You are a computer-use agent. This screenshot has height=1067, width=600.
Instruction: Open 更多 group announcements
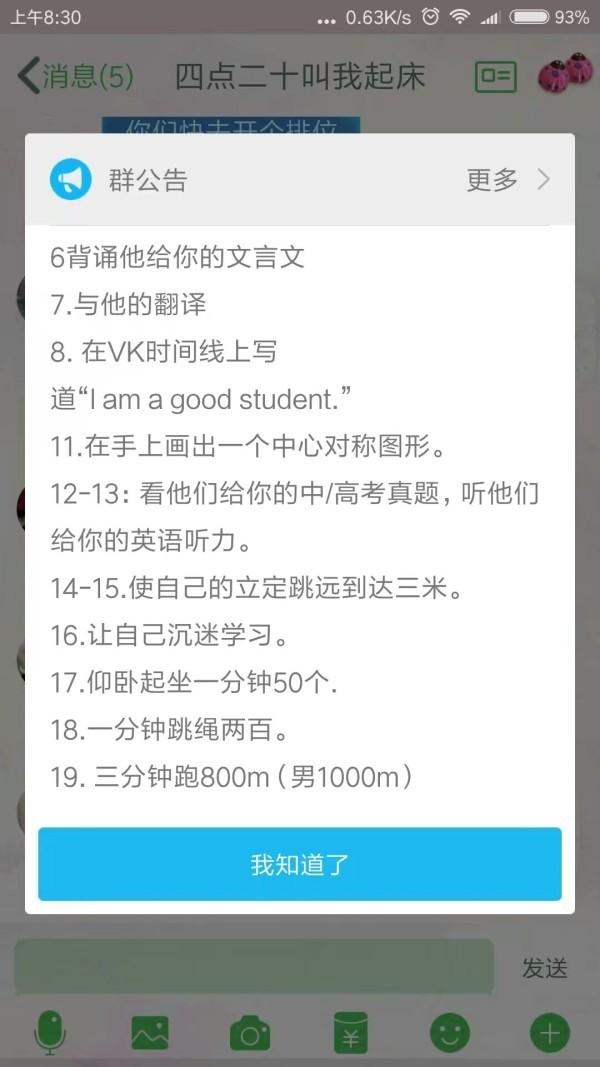[x=508, y=180]
